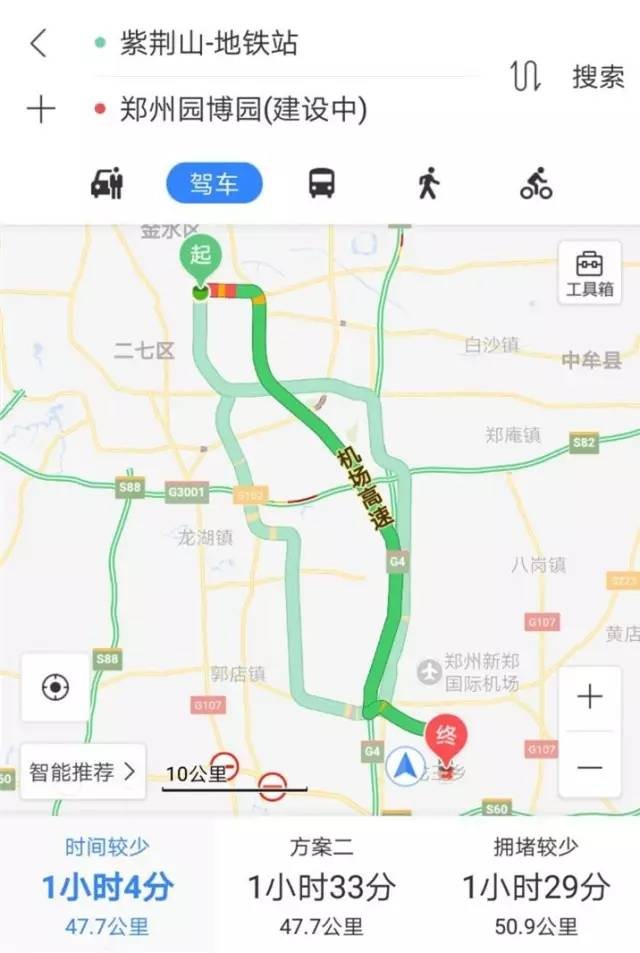The image size is (640, 953).
Task: Switch to the taxi/ride-hailing mode
Action: tap(107, 184)
